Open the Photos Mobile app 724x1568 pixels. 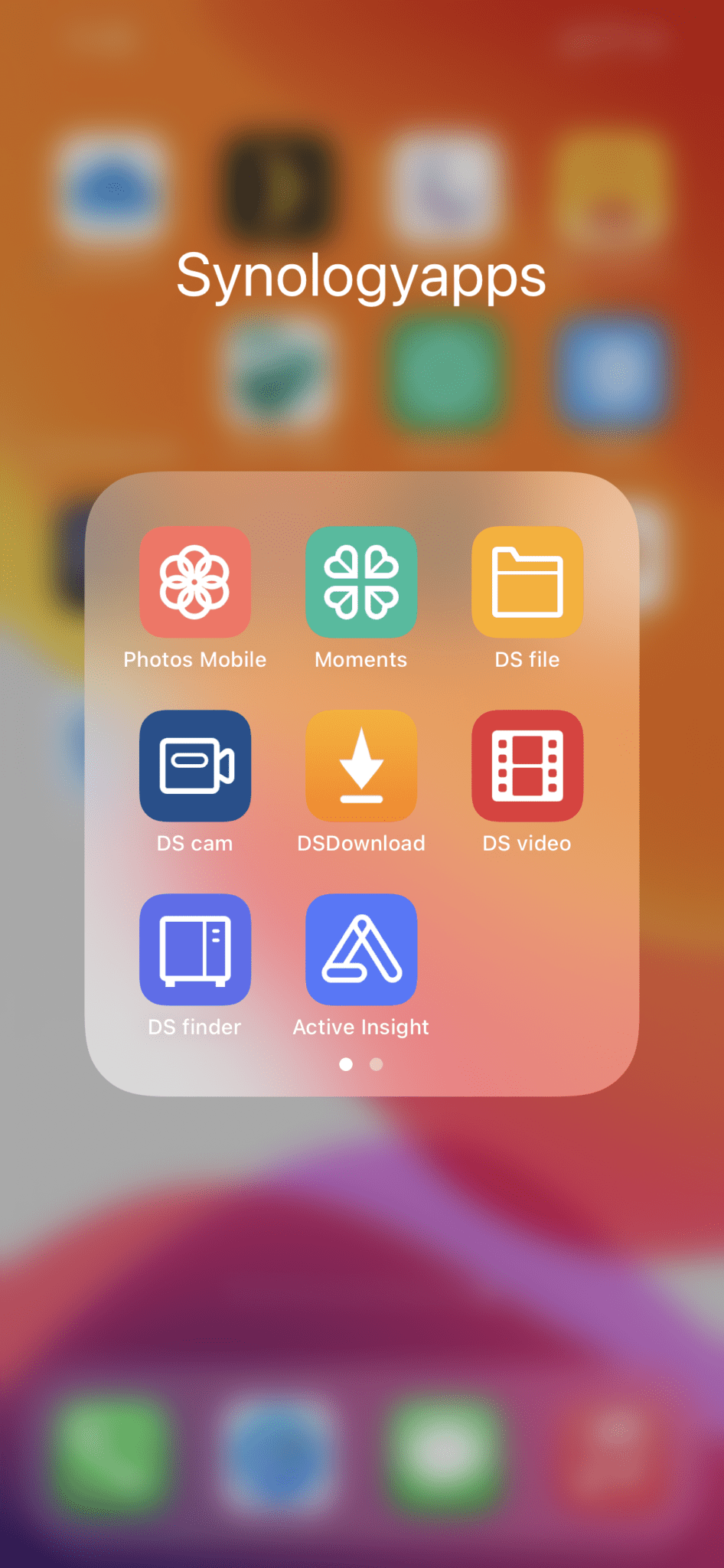195,582
